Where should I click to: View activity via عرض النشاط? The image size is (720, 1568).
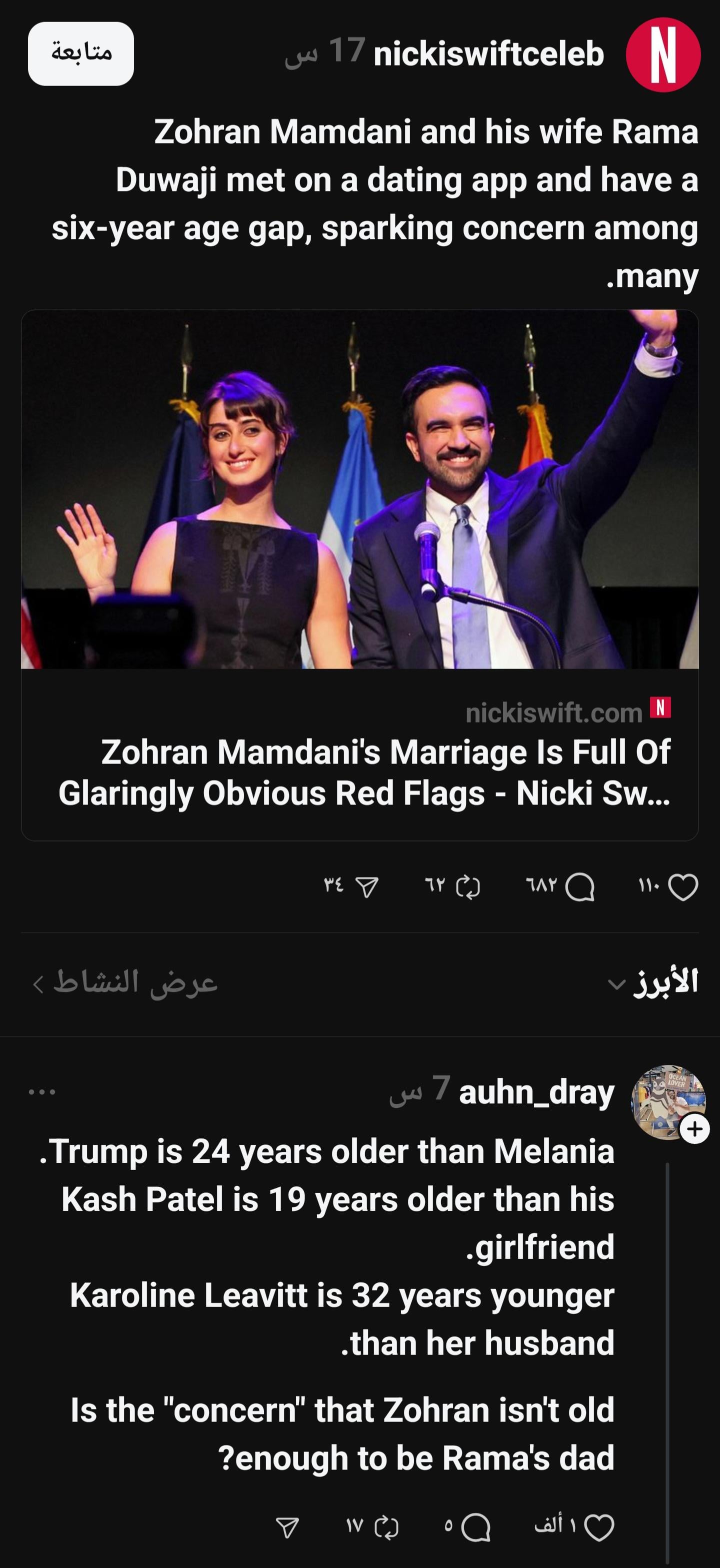pos(125,982)
